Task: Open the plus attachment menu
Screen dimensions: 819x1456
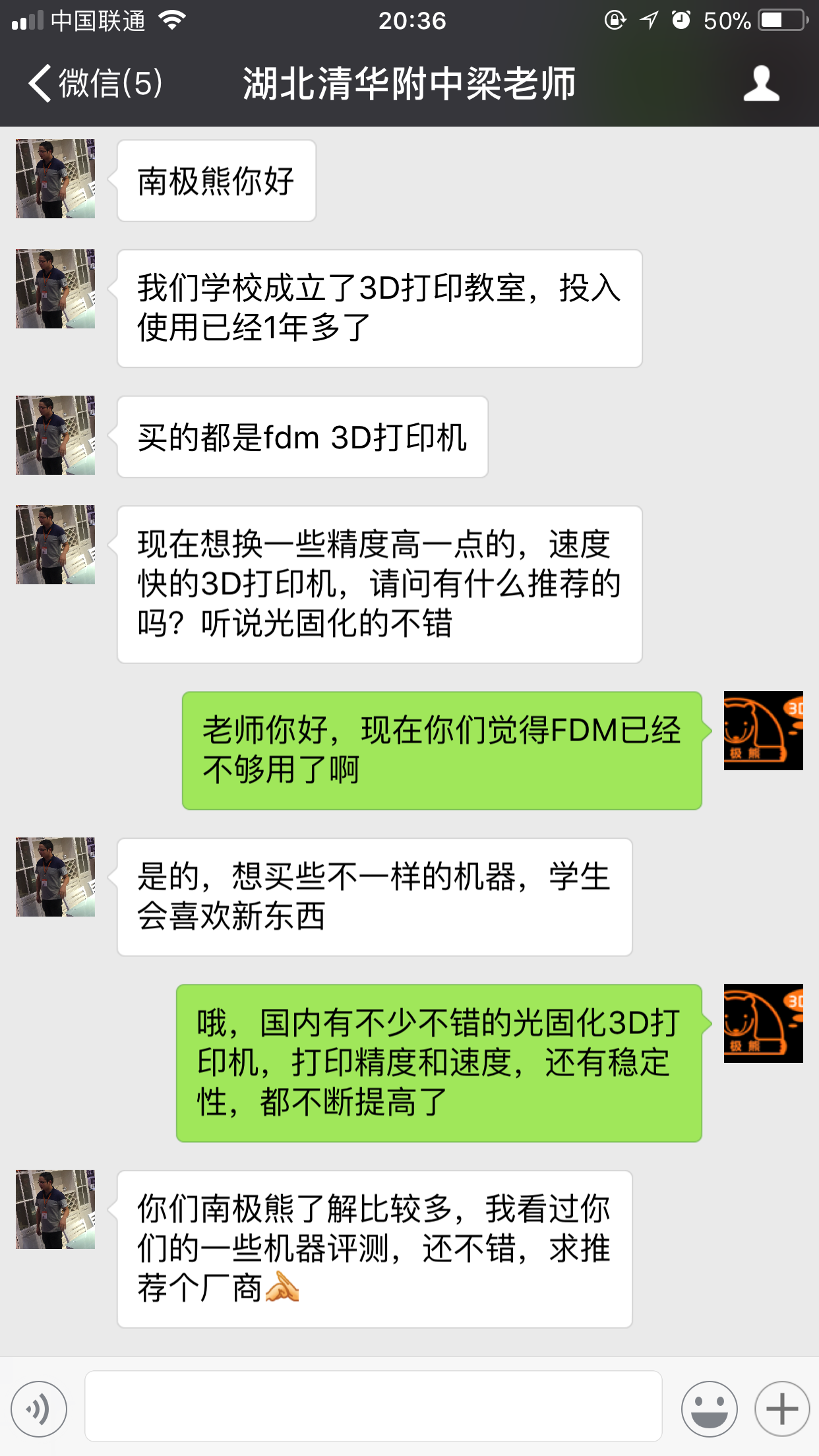Action: 782,1409
